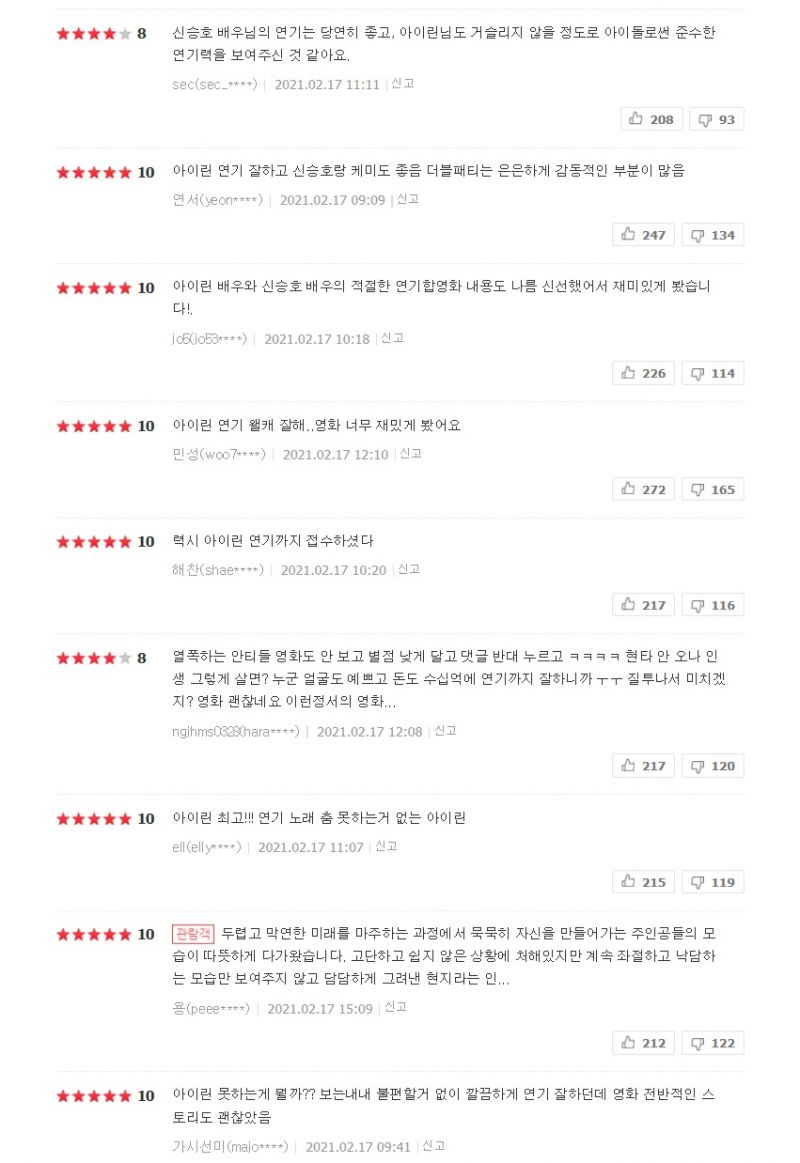Report the review by 민성(woo7****)
Viewport: 800px width, 1163px height.
[411, 453]
